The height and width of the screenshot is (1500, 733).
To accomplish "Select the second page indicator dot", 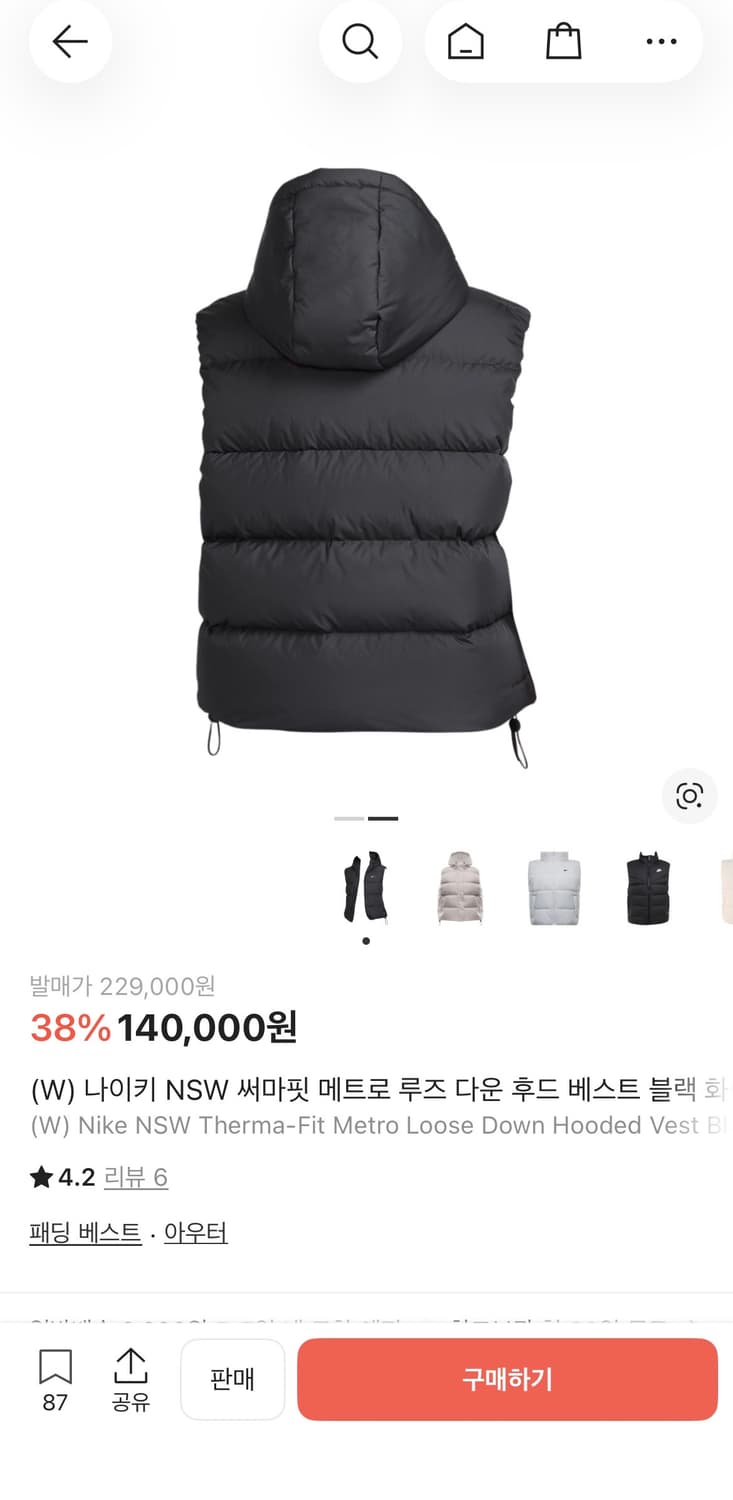I will [x=384, y=818].
